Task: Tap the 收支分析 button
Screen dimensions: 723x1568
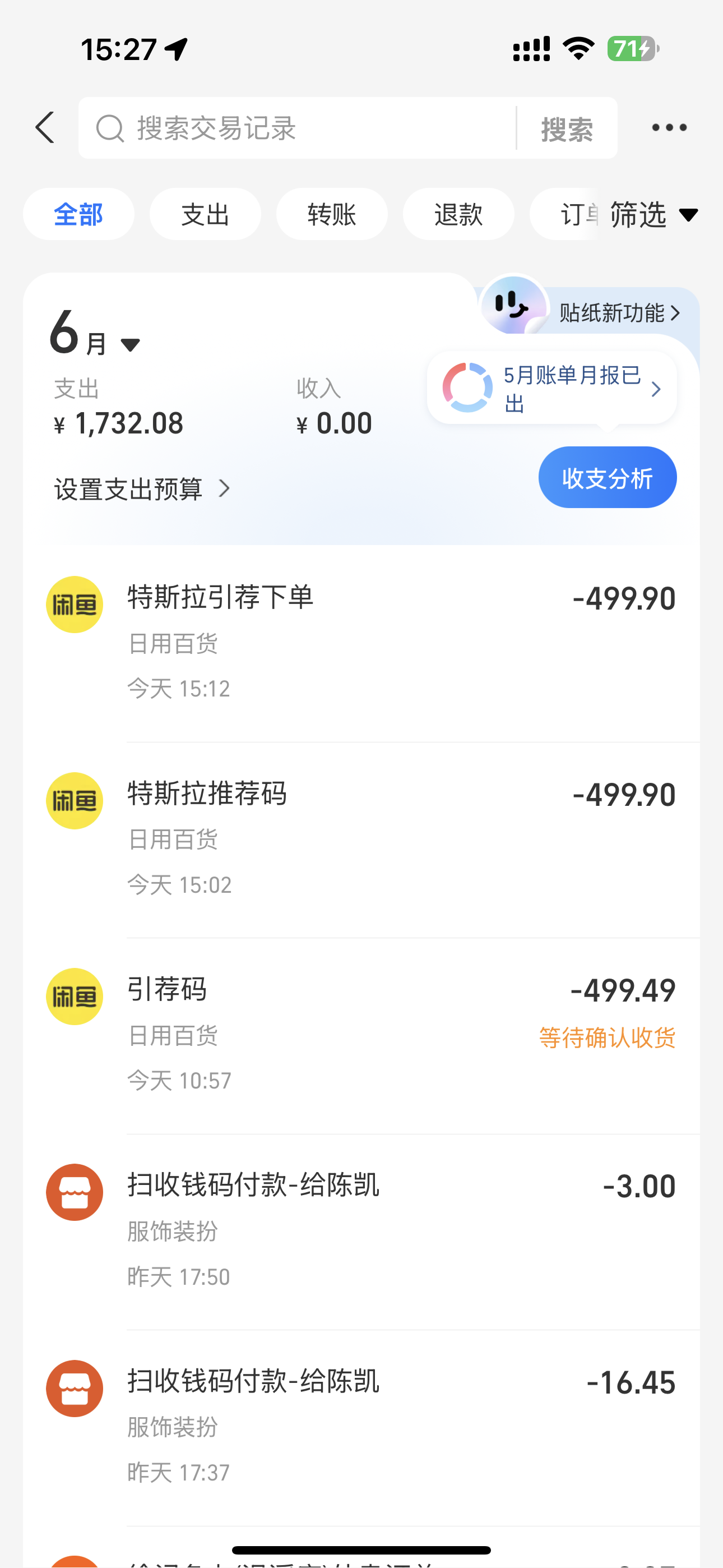Action: pyautogui.click(x=607, y=478)
